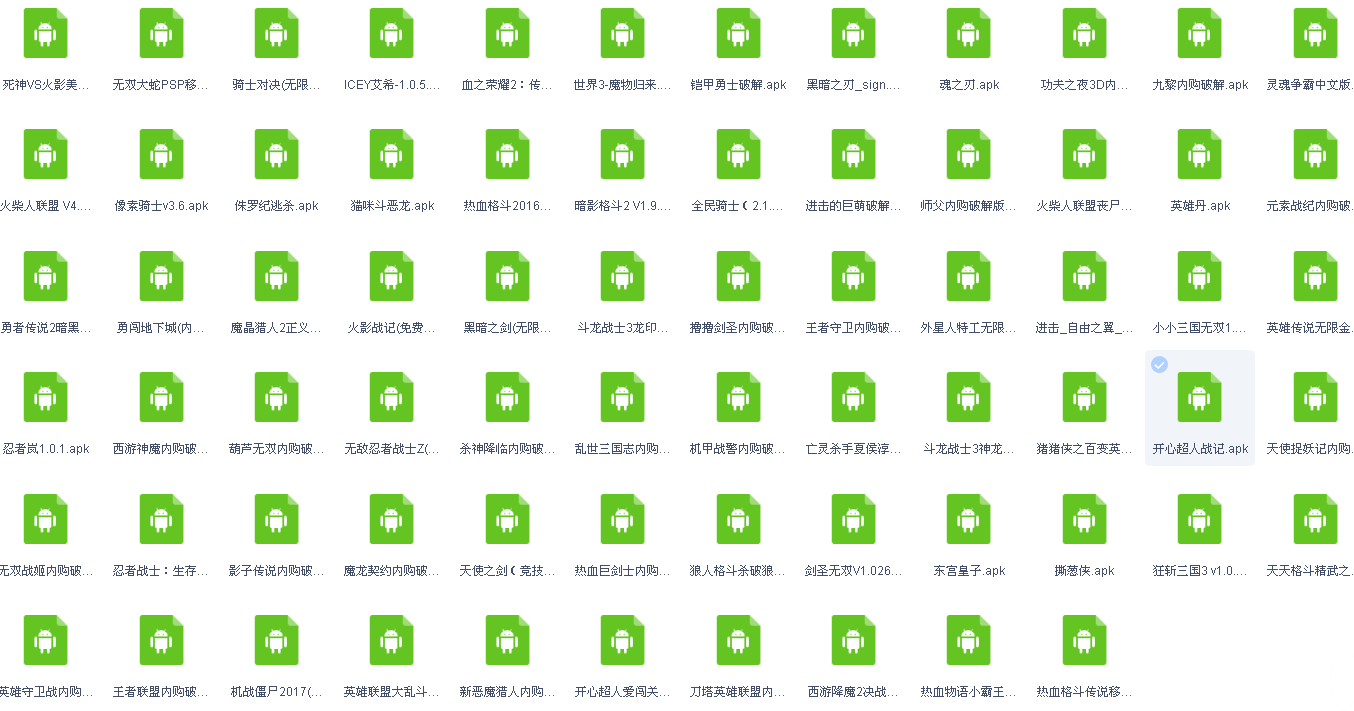The image size is (1354, 711).
Task: Open the ICEY艾希-1.0.5 apk file
Action: pyautogui.click(x=391, y=34)
